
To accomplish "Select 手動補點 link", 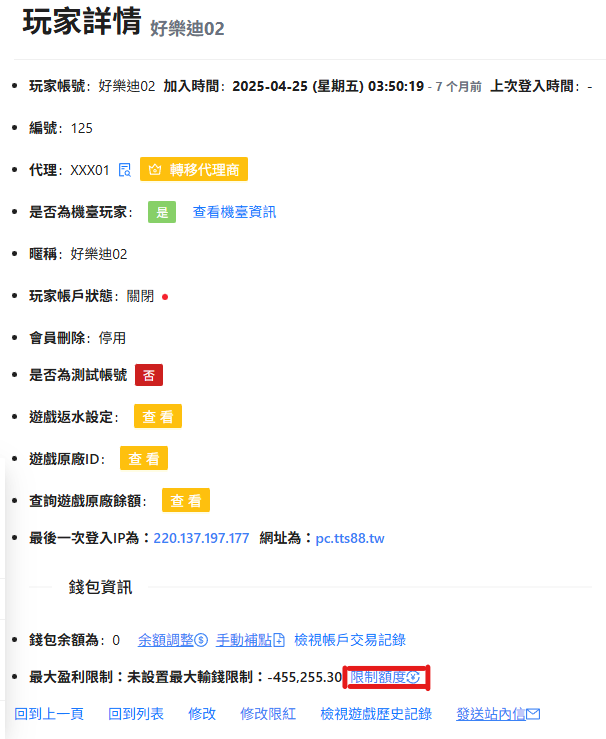I will pyautogui.click(x=251, y=639).
